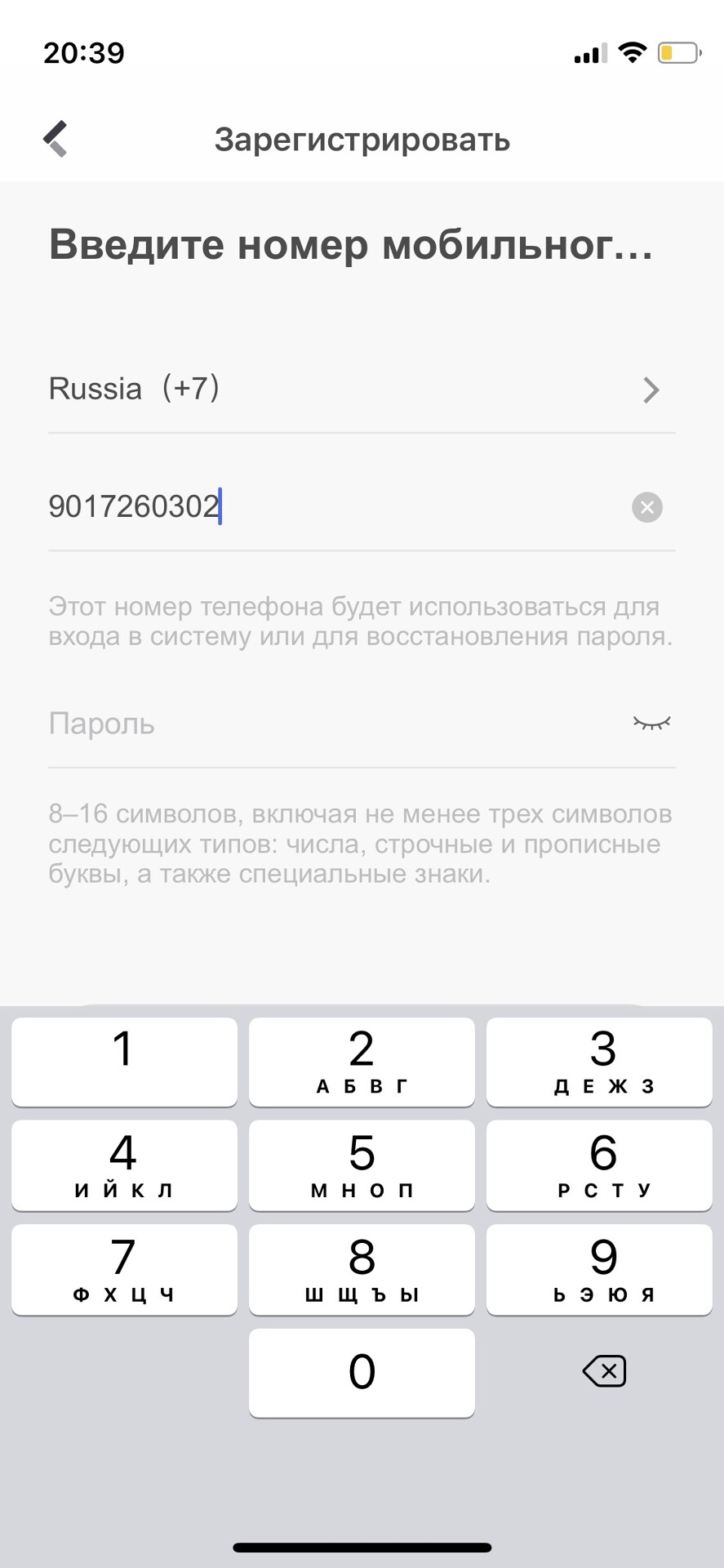Clear the entered phone number

coord(646,507)
